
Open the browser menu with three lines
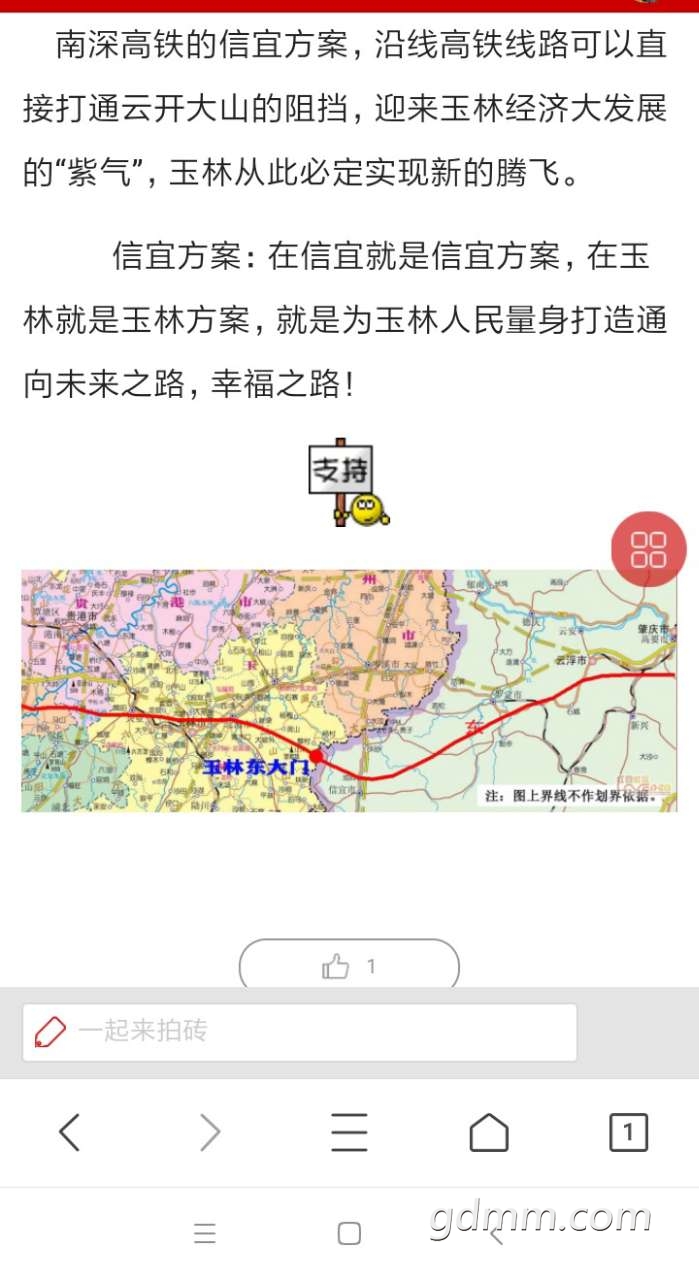coord(349,1132)
